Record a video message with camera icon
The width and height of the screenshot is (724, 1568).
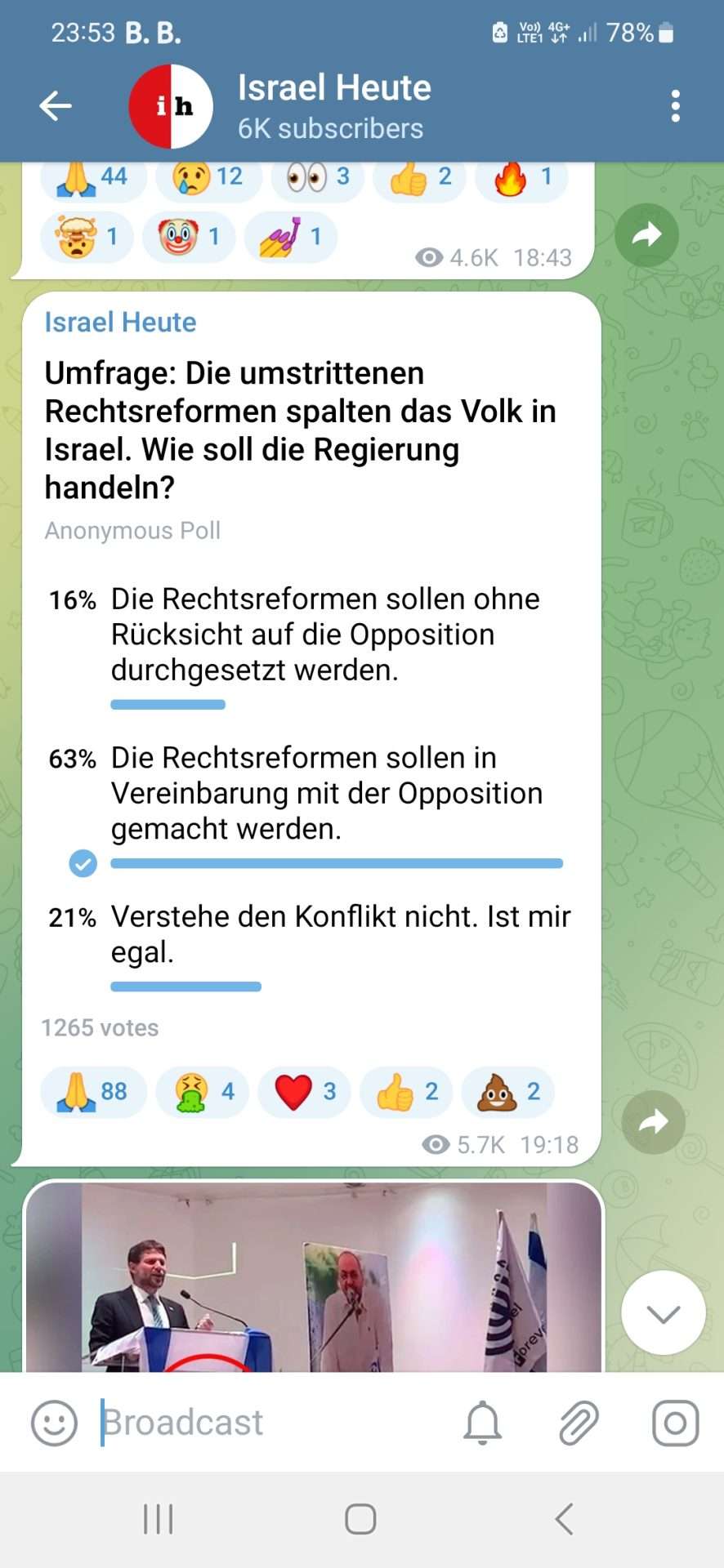click(x=675, y=1423)
